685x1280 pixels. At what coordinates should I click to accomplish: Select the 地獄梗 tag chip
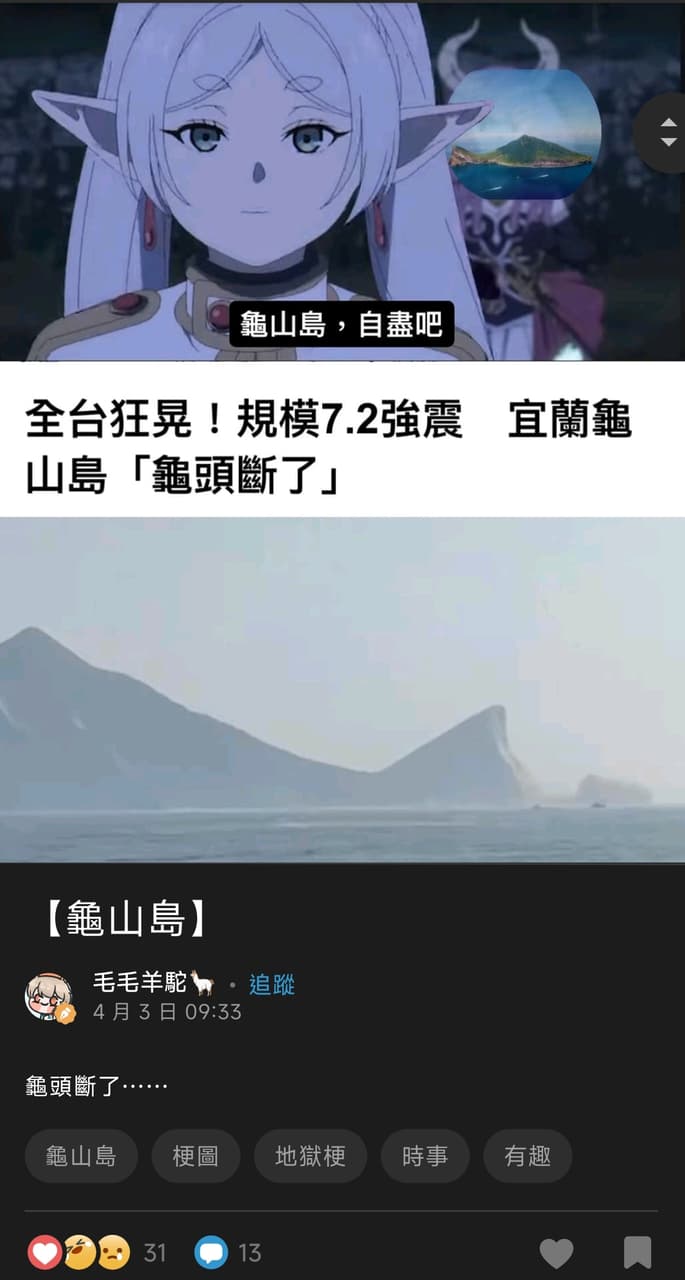310,1156
